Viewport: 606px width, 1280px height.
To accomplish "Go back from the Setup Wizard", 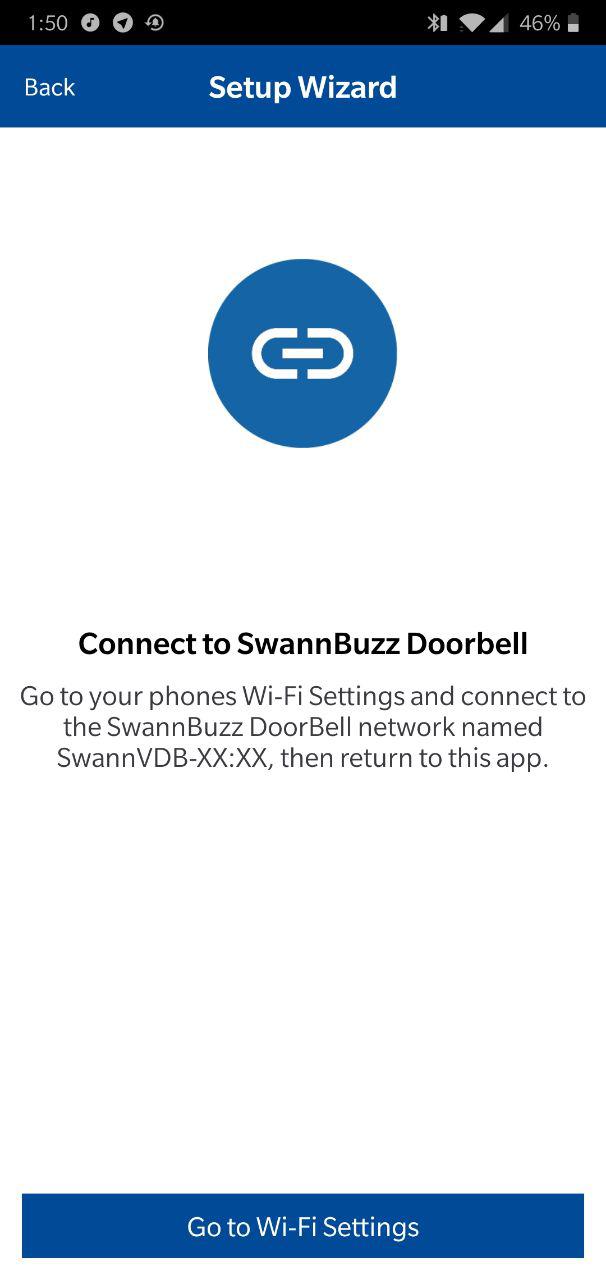I will pos(49,88).
